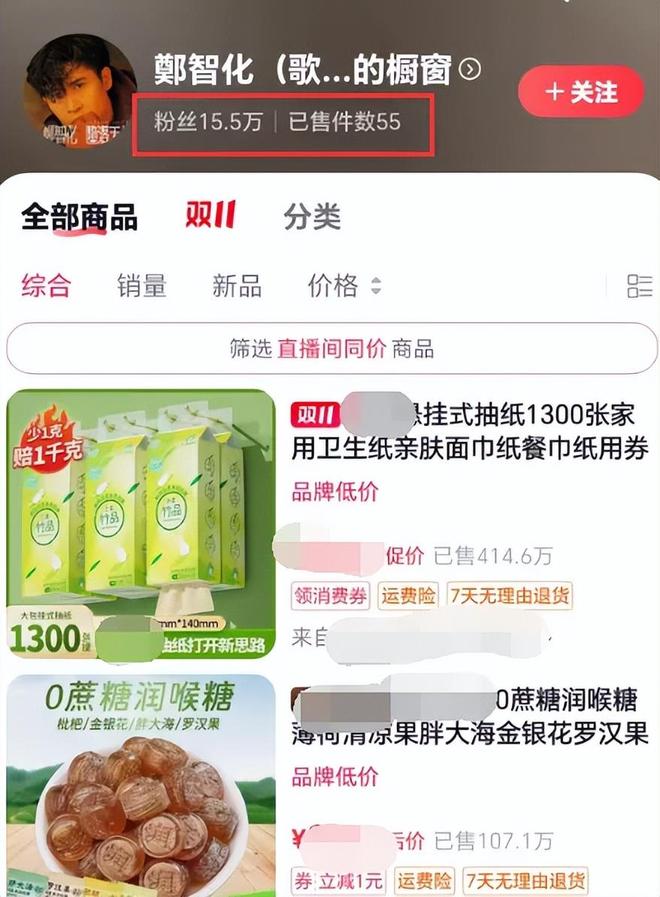Claim the 领消费券 coupon tag
The width and height of the screenshot is (660, 897).
coord(331,596)
